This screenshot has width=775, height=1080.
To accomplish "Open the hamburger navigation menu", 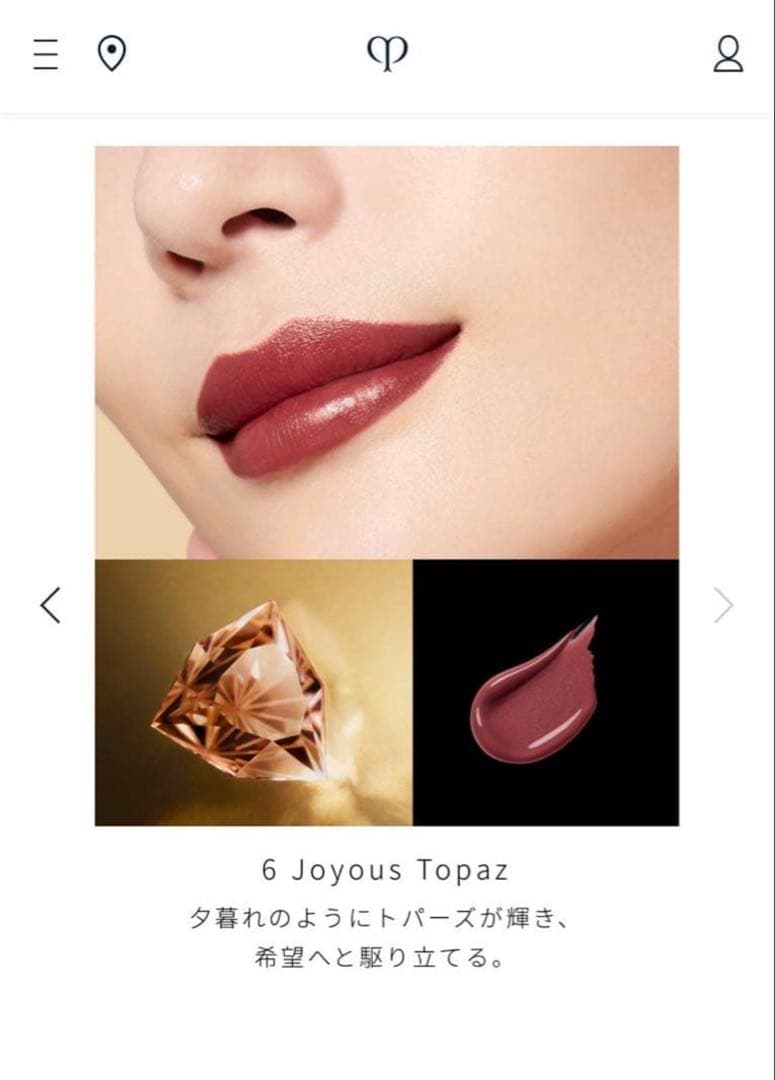I will tap(45, 54).
